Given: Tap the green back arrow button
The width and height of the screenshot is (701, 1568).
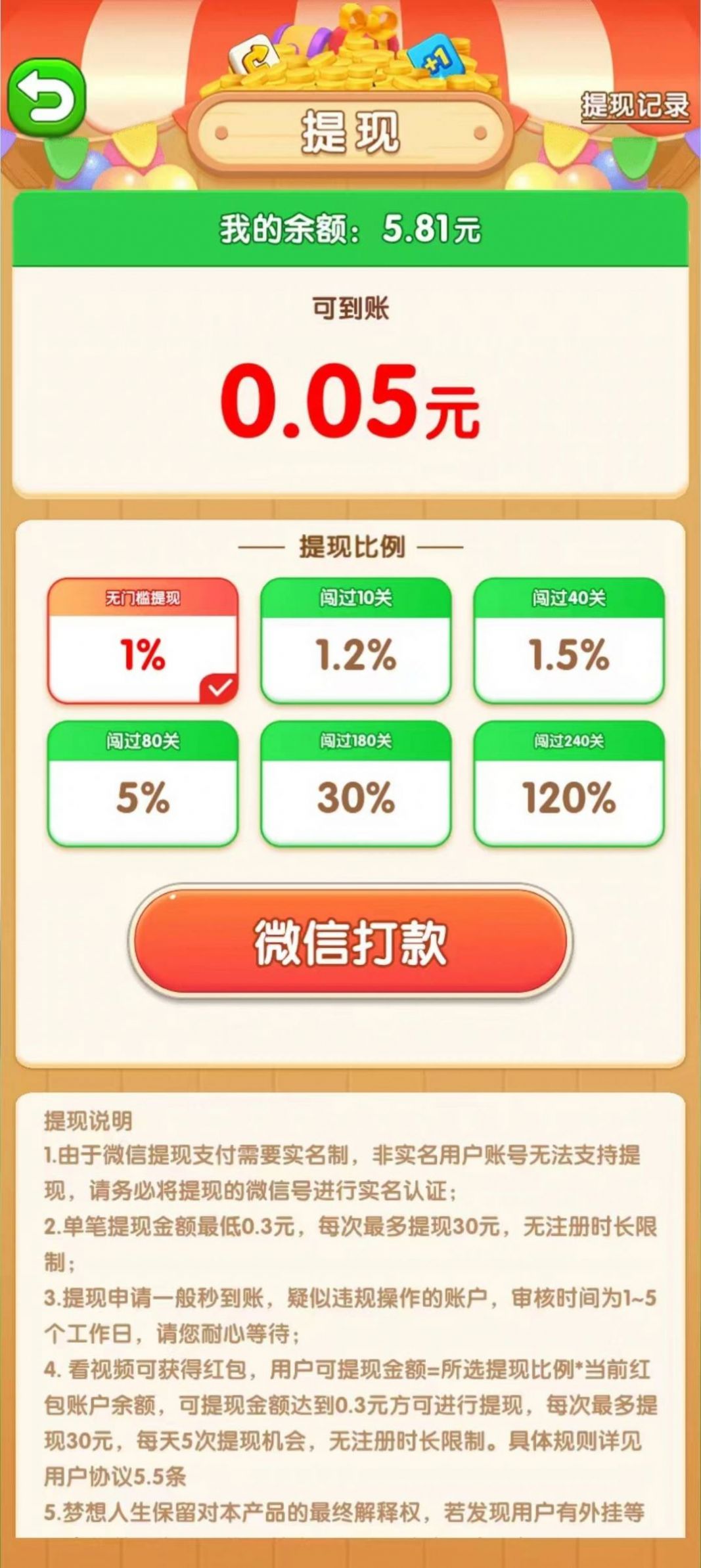Looking at the screenshot, I should tap(46, 99).
